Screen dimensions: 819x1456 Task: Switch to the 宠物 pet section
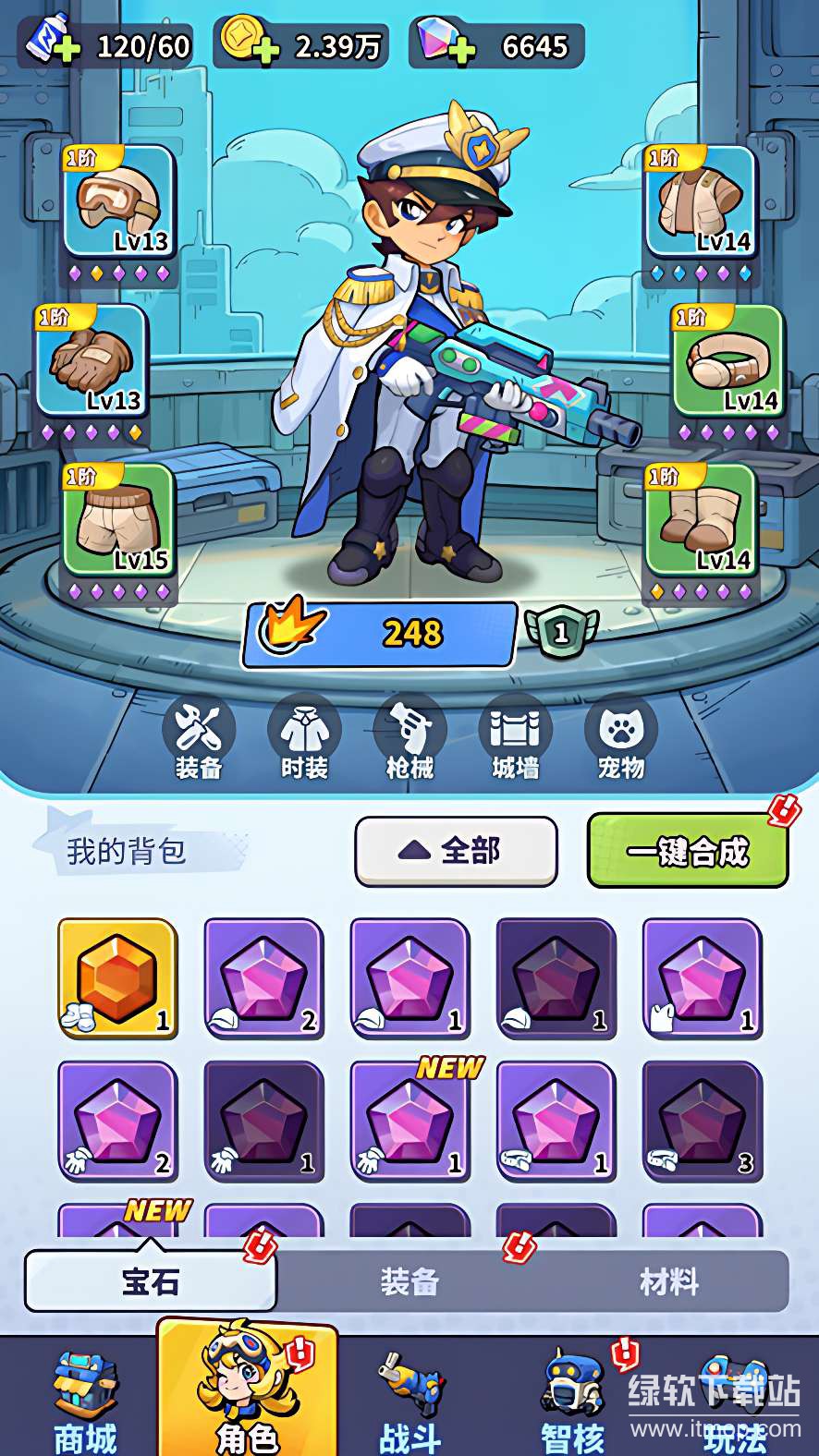[x=620, y=737]
